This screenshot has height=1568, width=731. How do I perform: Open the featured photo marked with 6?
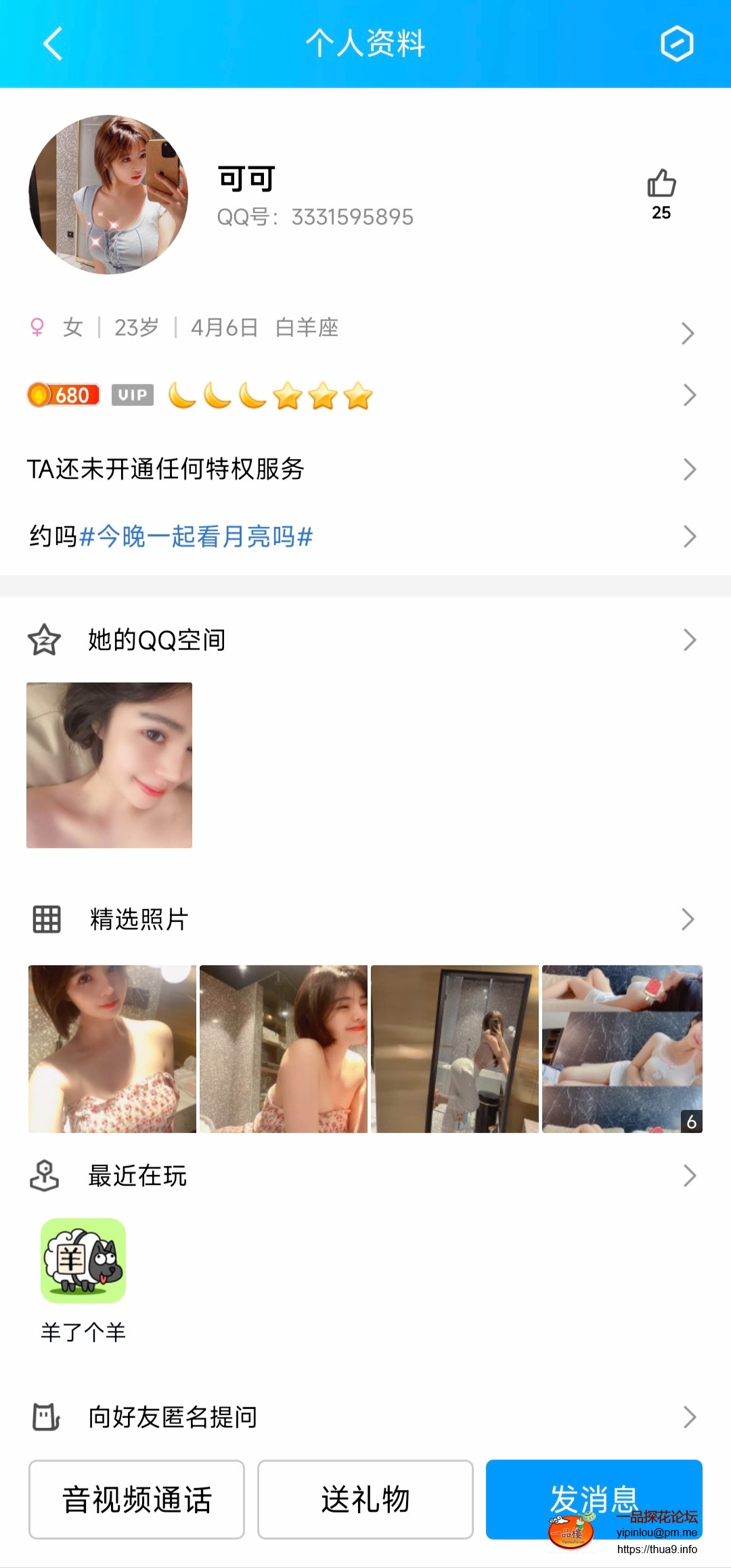(623, 1049)
